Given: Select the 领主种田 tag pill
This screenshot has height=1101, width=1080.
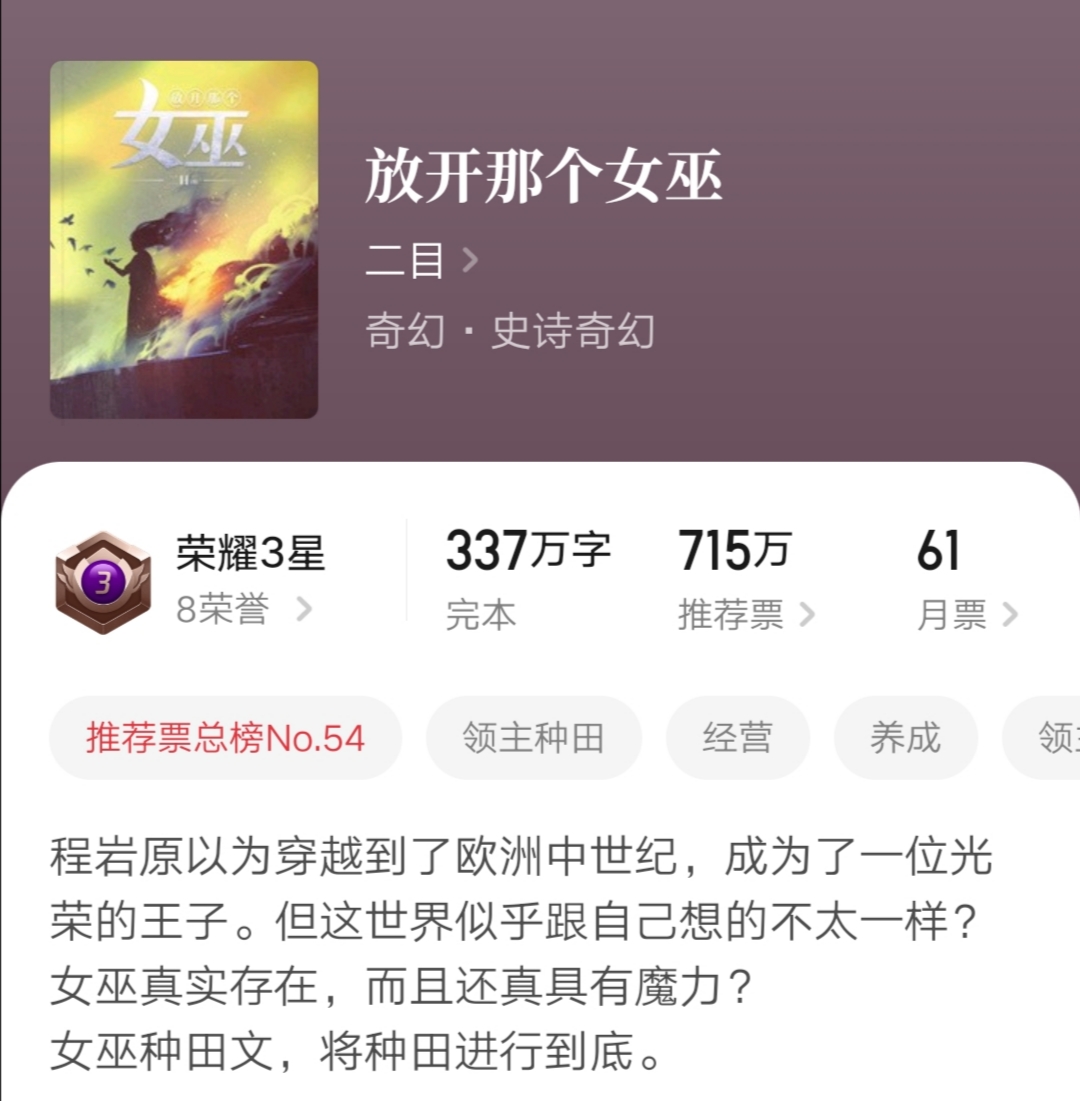Looking at the screenshot, I should click(534, 737).
